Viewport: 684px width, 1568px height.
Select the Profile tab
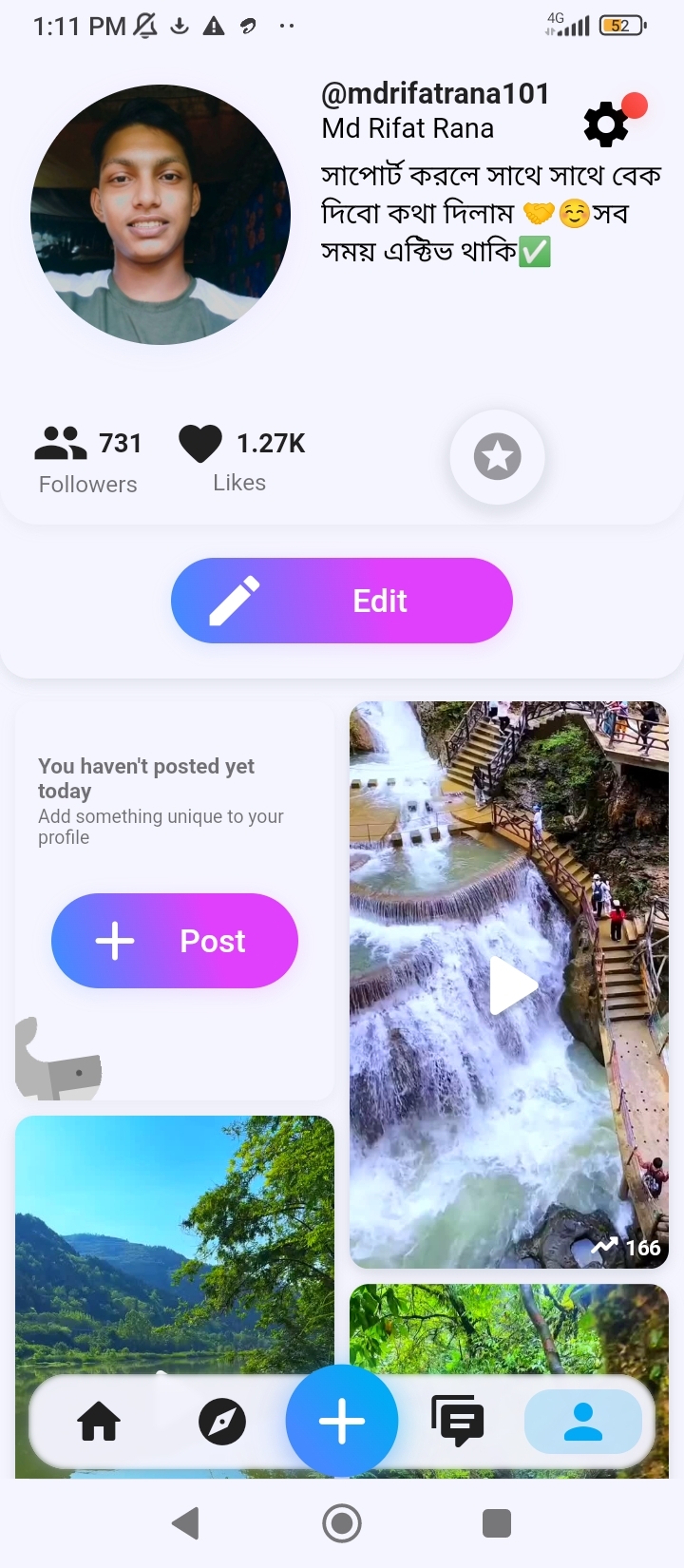pyautogui.click(x=582, y=1422)
